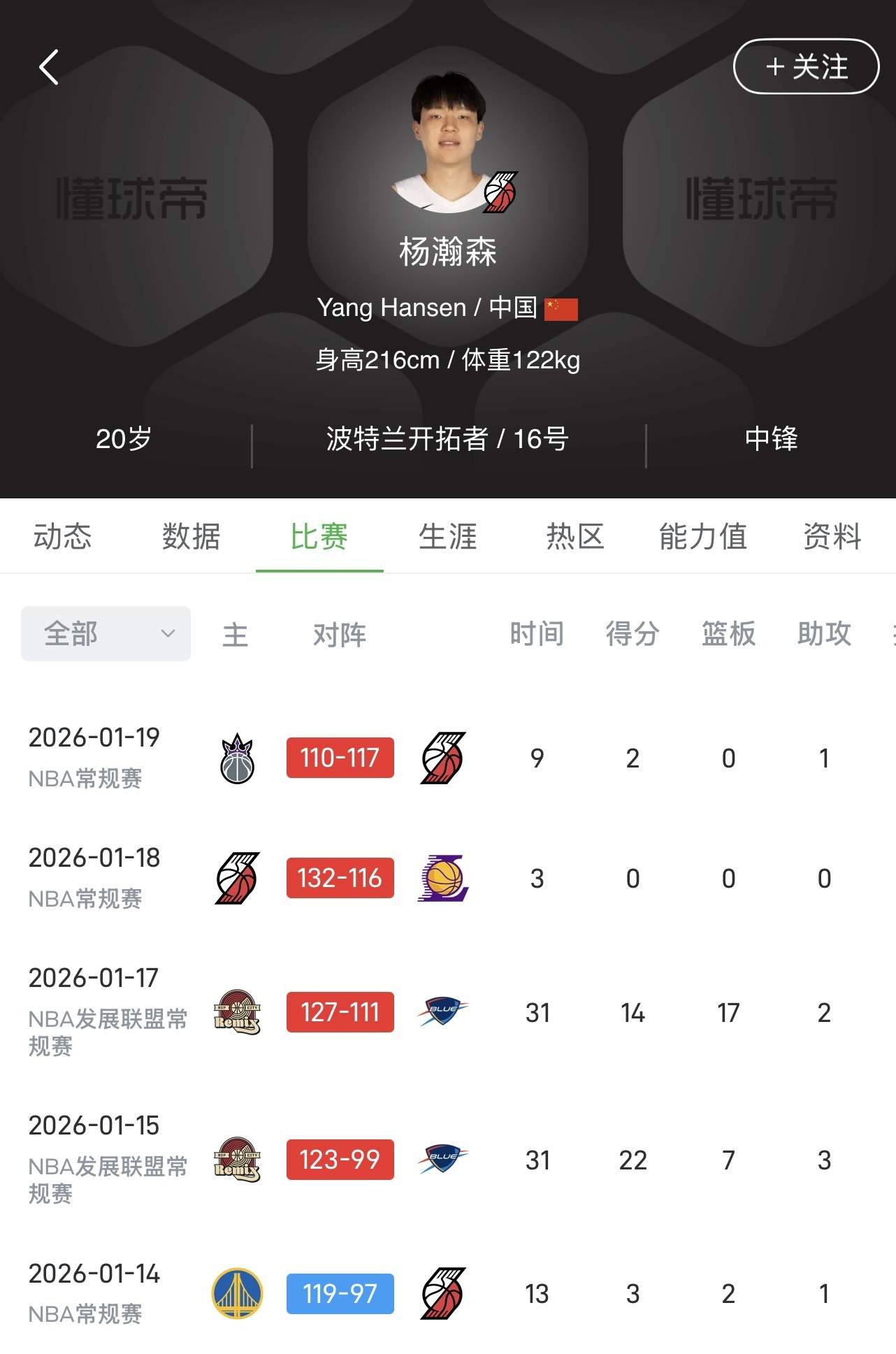The height and width of the screenshot is (1354, 896).
Task: Tap the 关注 follow button
Action: (x=806, y=67)
